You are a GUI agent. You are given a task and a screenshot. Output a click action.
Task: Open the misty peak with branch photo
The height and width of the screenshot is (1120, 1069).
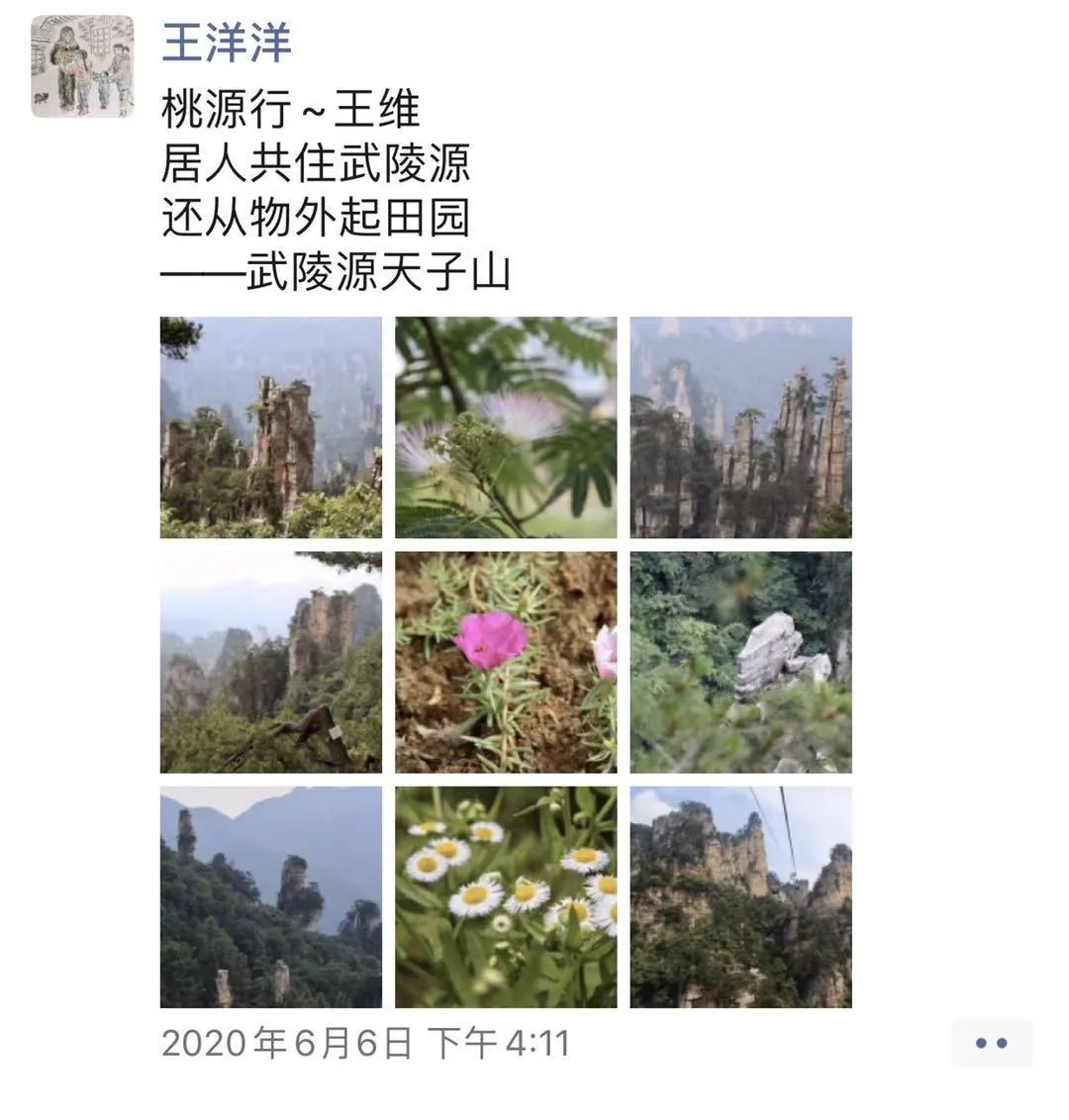pos(270,662)
